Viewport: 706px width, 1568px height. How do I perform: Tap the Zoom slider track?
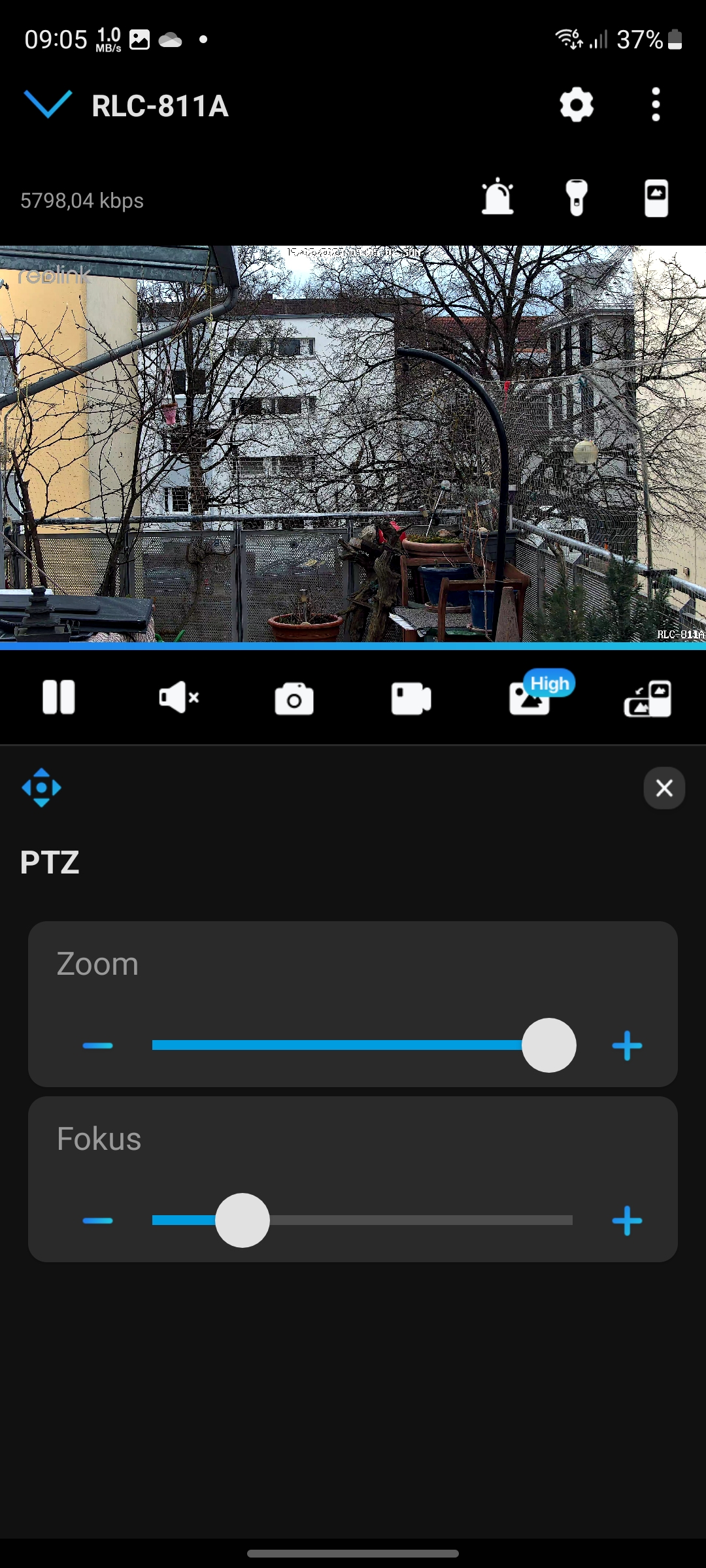point(340,1045)
